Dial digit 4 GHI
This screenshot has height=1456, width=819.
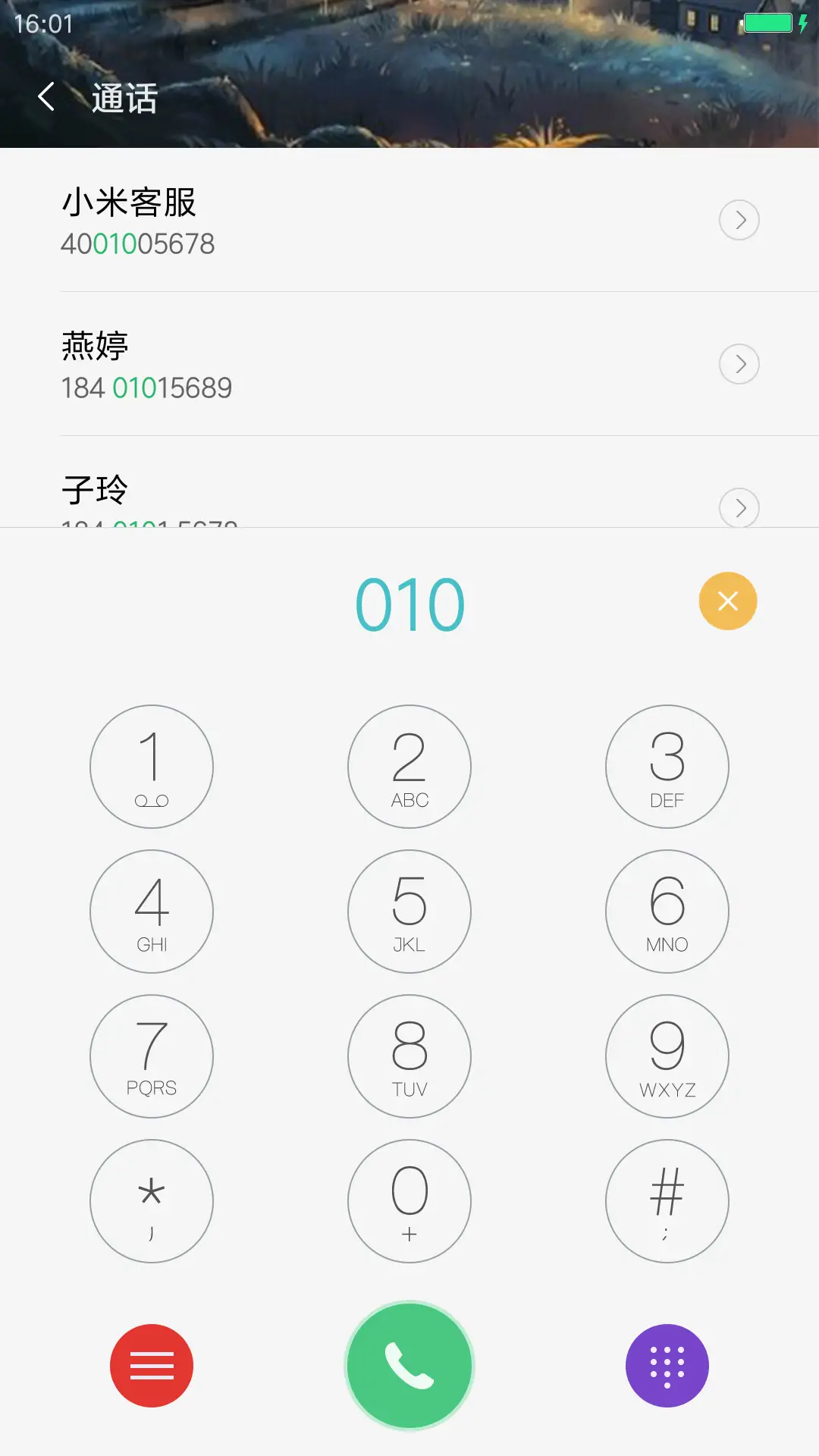click(152, 912)
